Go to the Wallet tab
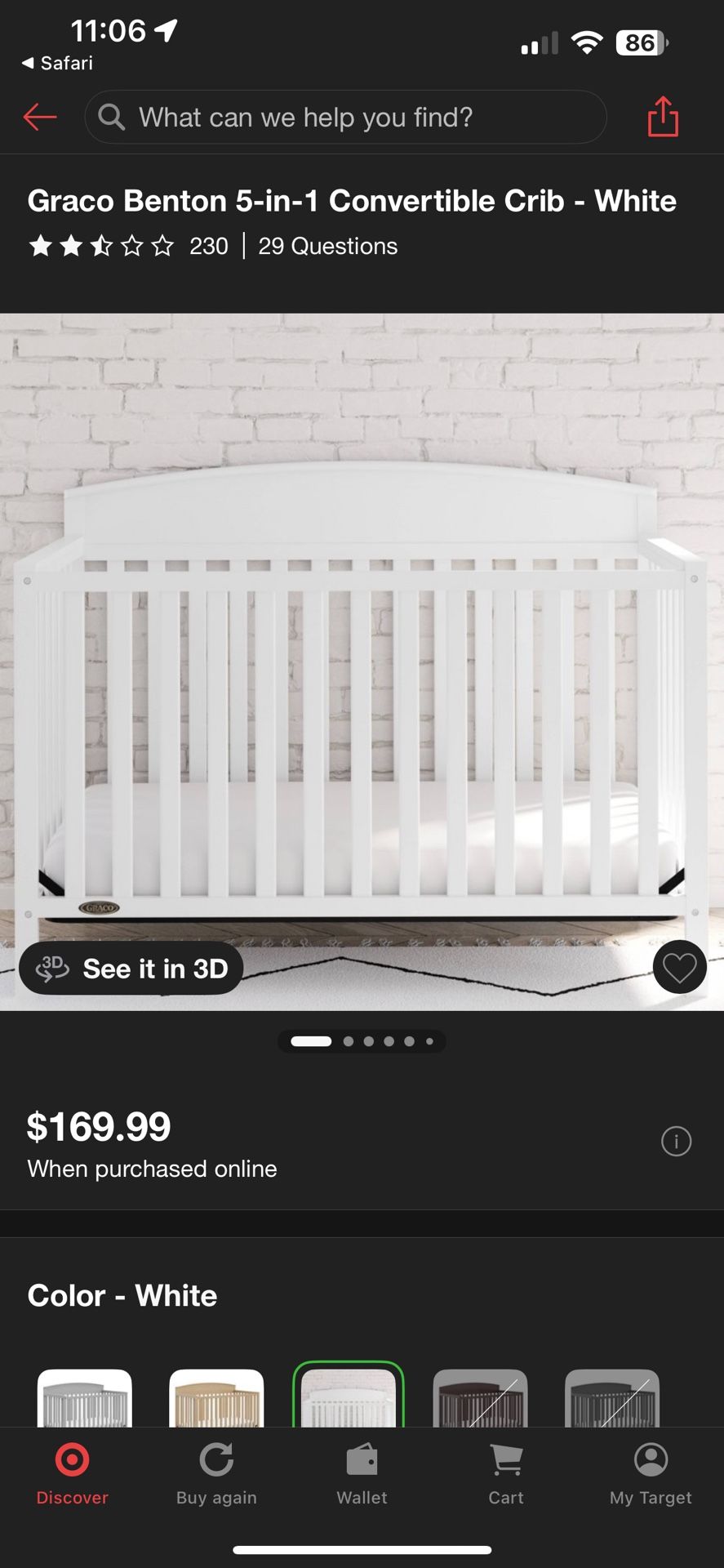The image size is (724, 1568). (x=362, y=1475)
